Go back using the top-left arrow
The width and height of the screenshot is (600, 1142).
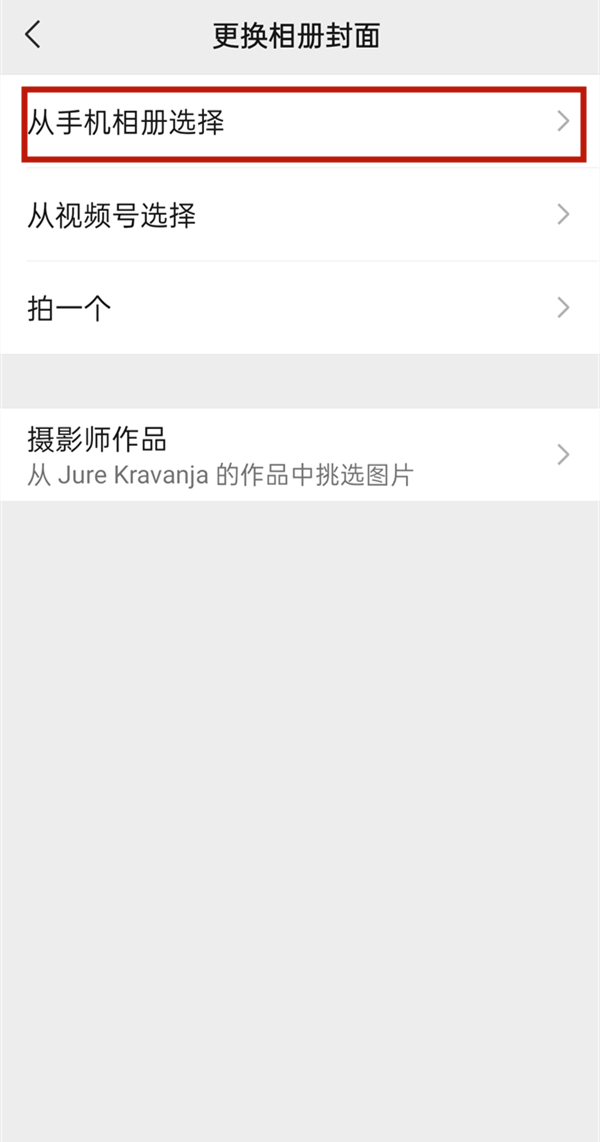pyautogui.click(x=33, y=36)
